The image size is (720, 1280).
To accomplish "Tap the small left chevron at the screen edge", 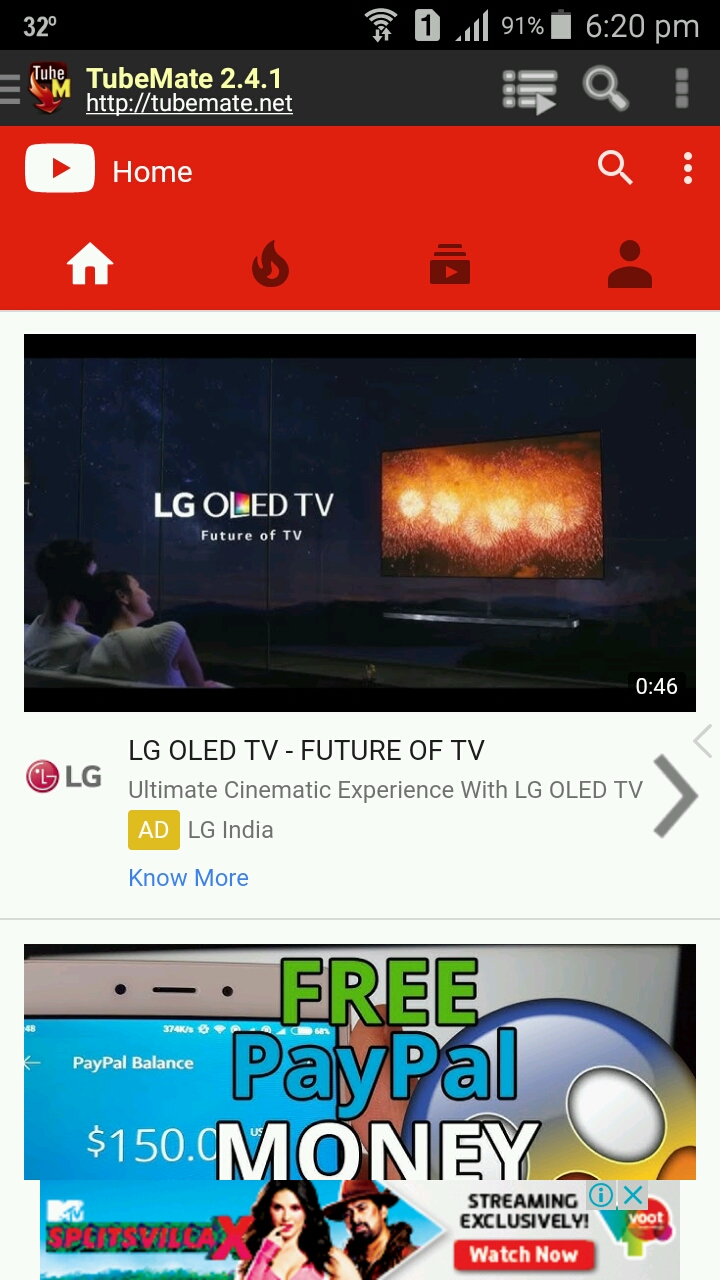I will (x=703, y=741).
